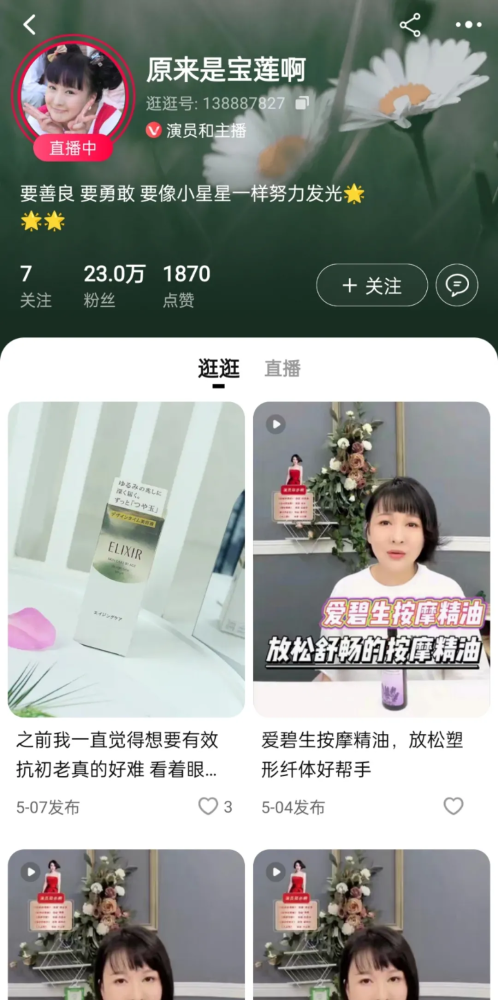Go back using the top-left arrow
The image size is (498, 1000).
[x=29, y=25]
